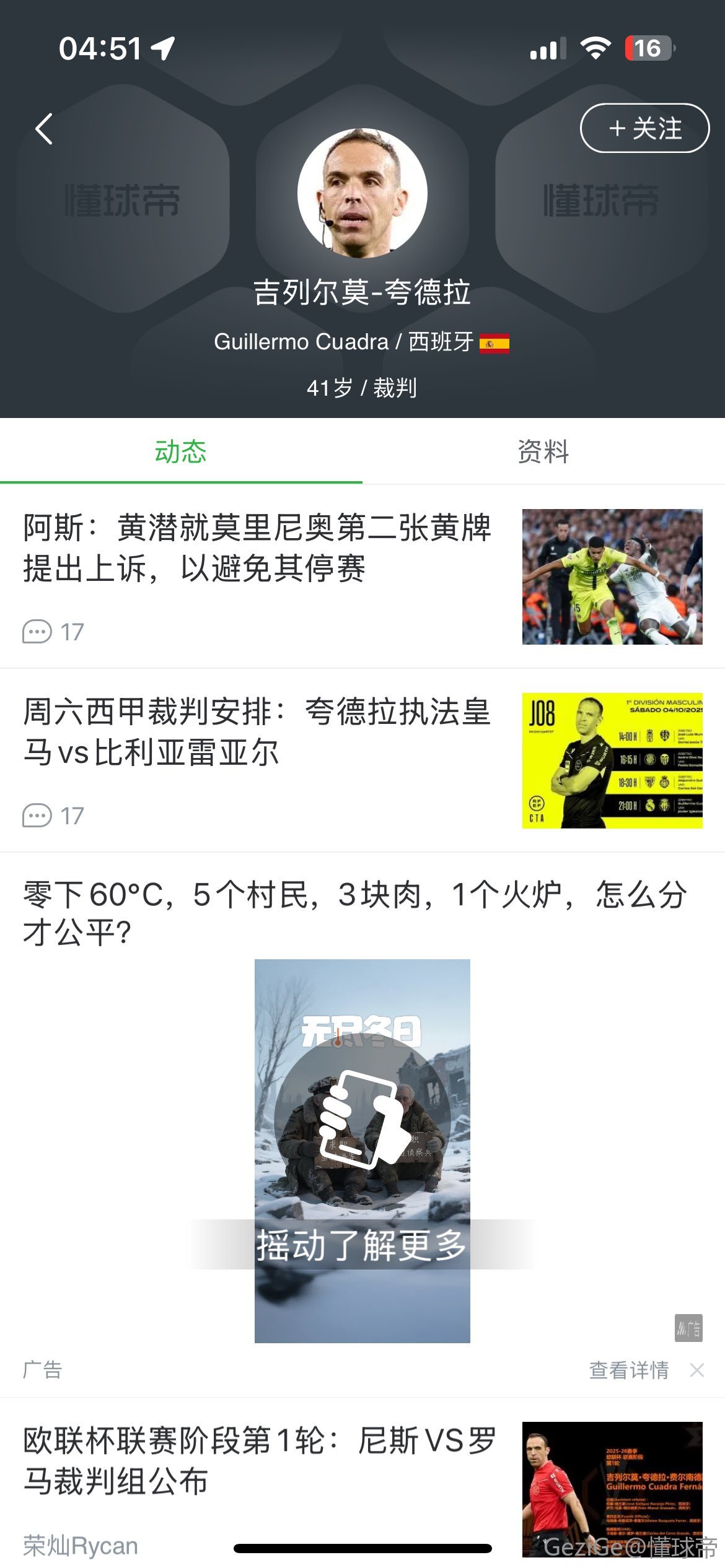Screen dimensions: 725x1568
Task: Dismiss the advertisement with the close icon
Action: [x=697, y=1370]
